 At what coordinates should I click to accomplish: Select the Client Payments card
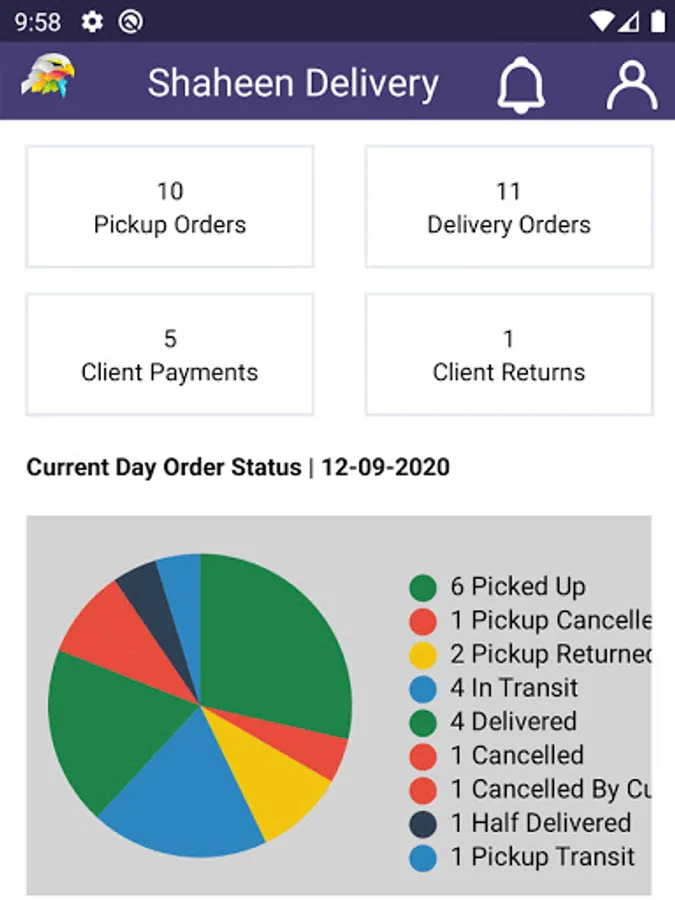click(170, 355)
